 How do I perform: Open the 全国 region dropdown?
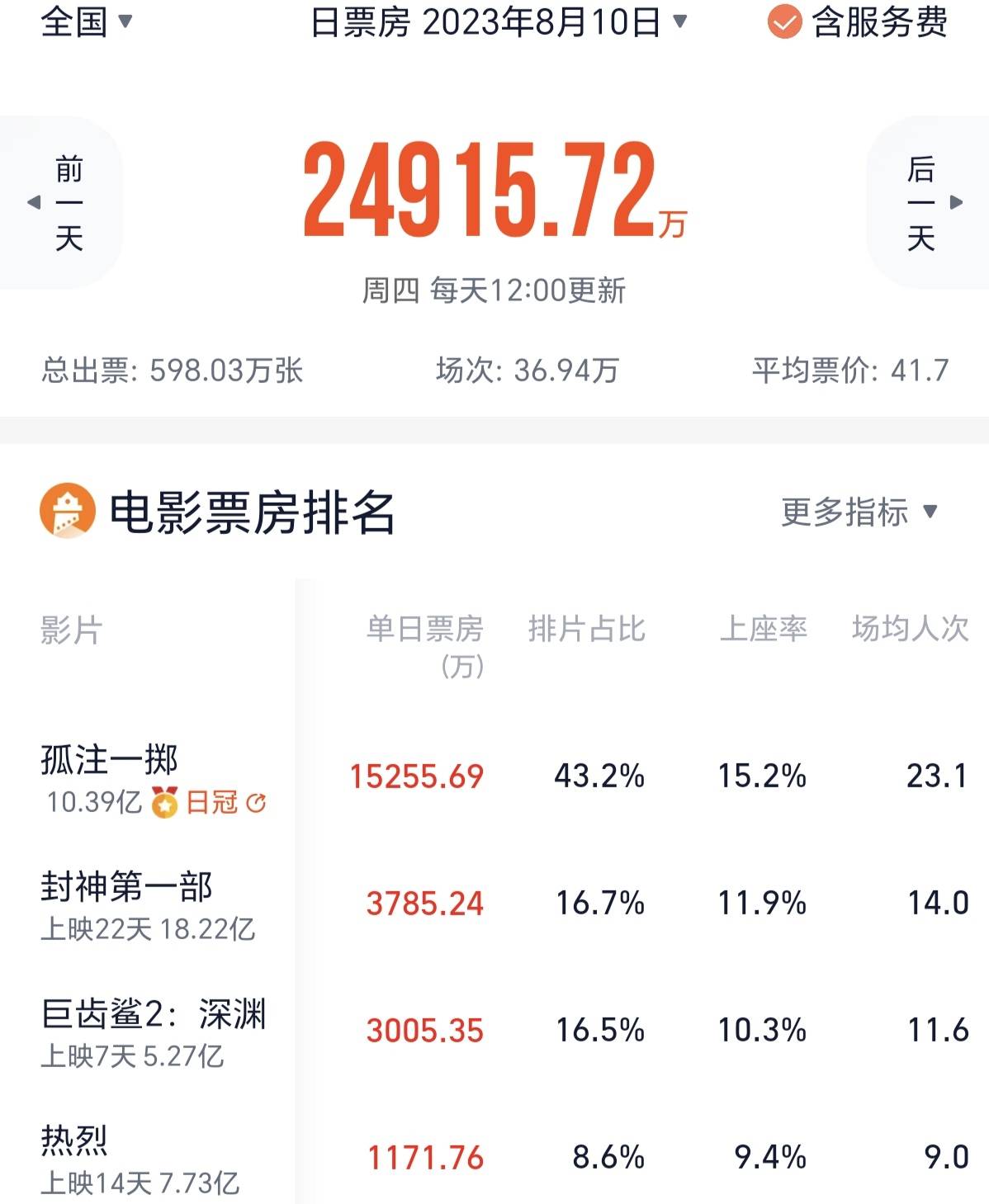86,21
